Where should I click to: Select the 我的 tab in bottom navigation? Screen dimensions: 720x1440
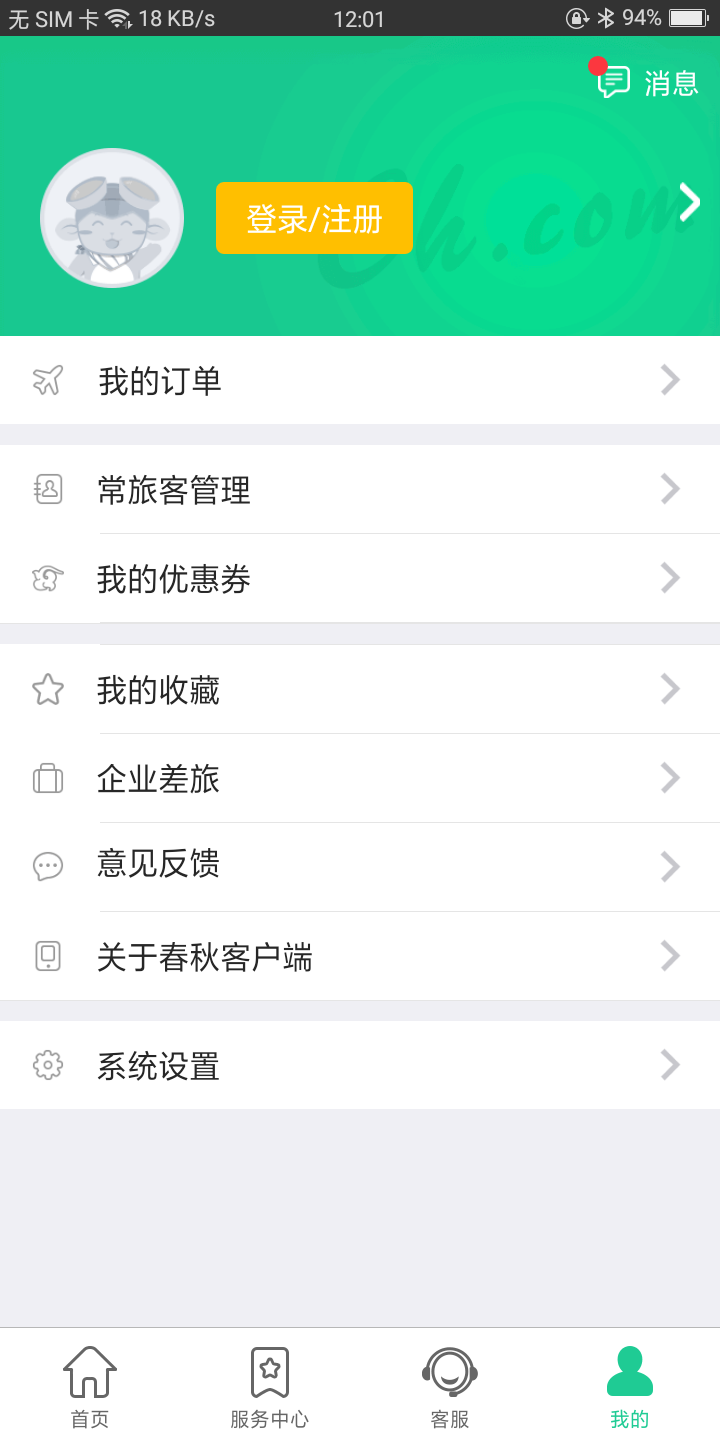[630, 1384]
